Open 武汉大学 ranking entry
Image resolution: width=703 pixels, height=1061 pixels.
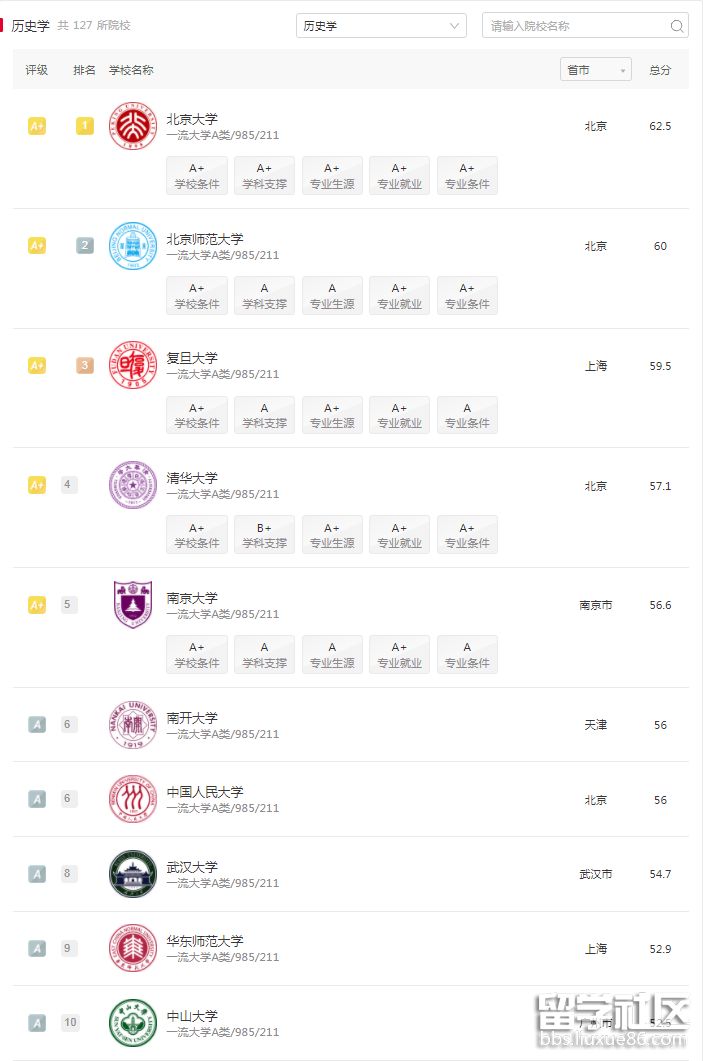(x=192, y=867)
